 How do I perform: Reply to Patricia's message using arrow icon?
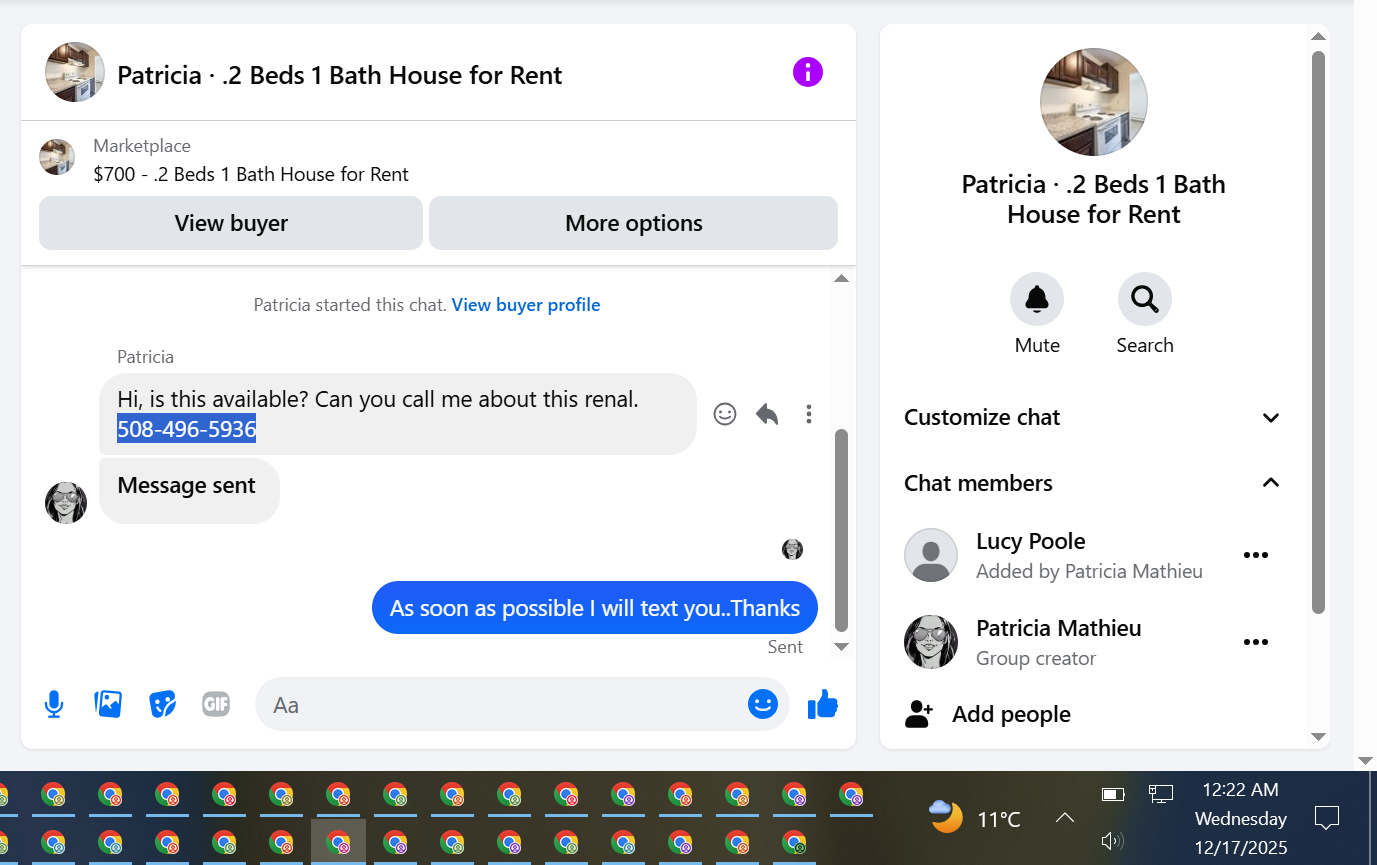(x=767, y=414)
